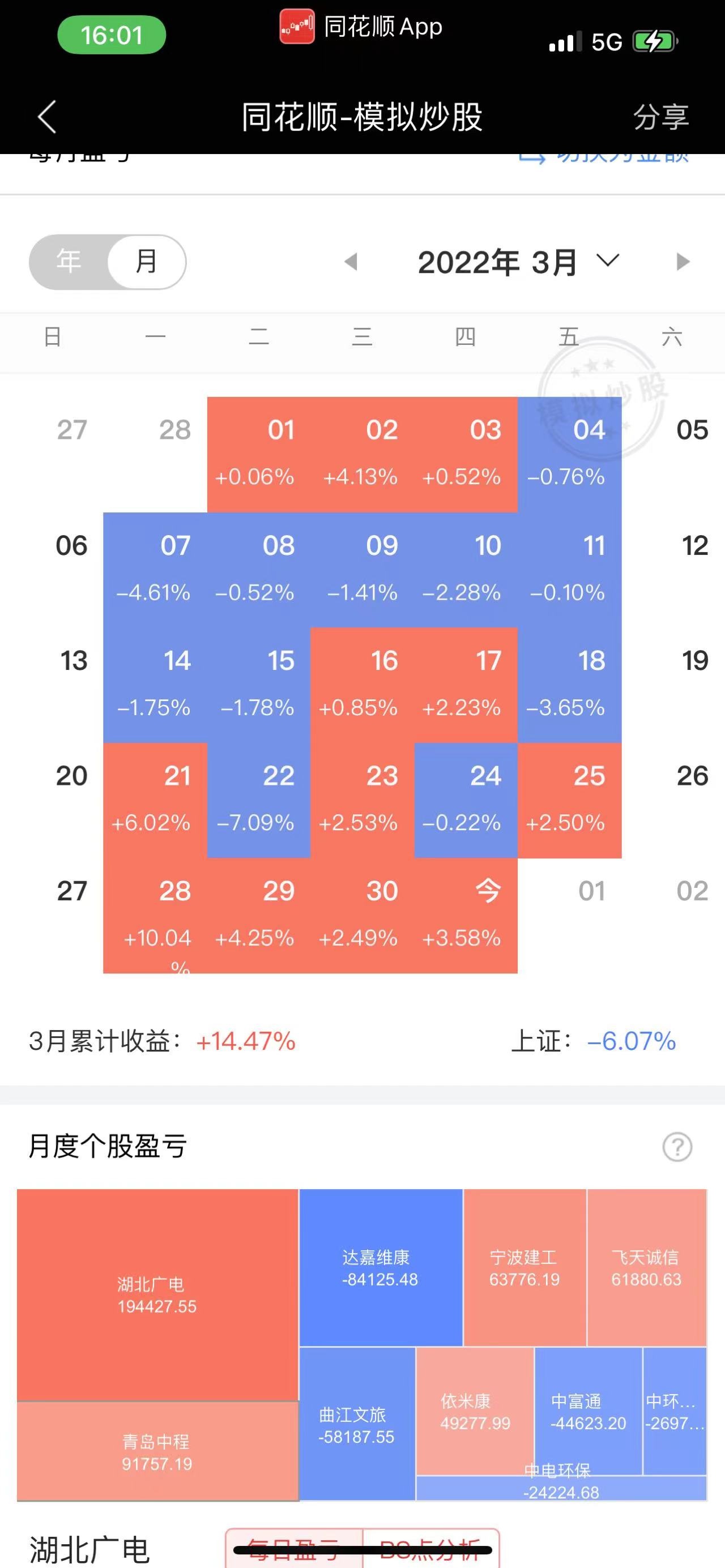Viewport: 725px width, 1568px height.
Task: Open the 曲江文旅 loss tile
Action: click(x=357, y=1424)
